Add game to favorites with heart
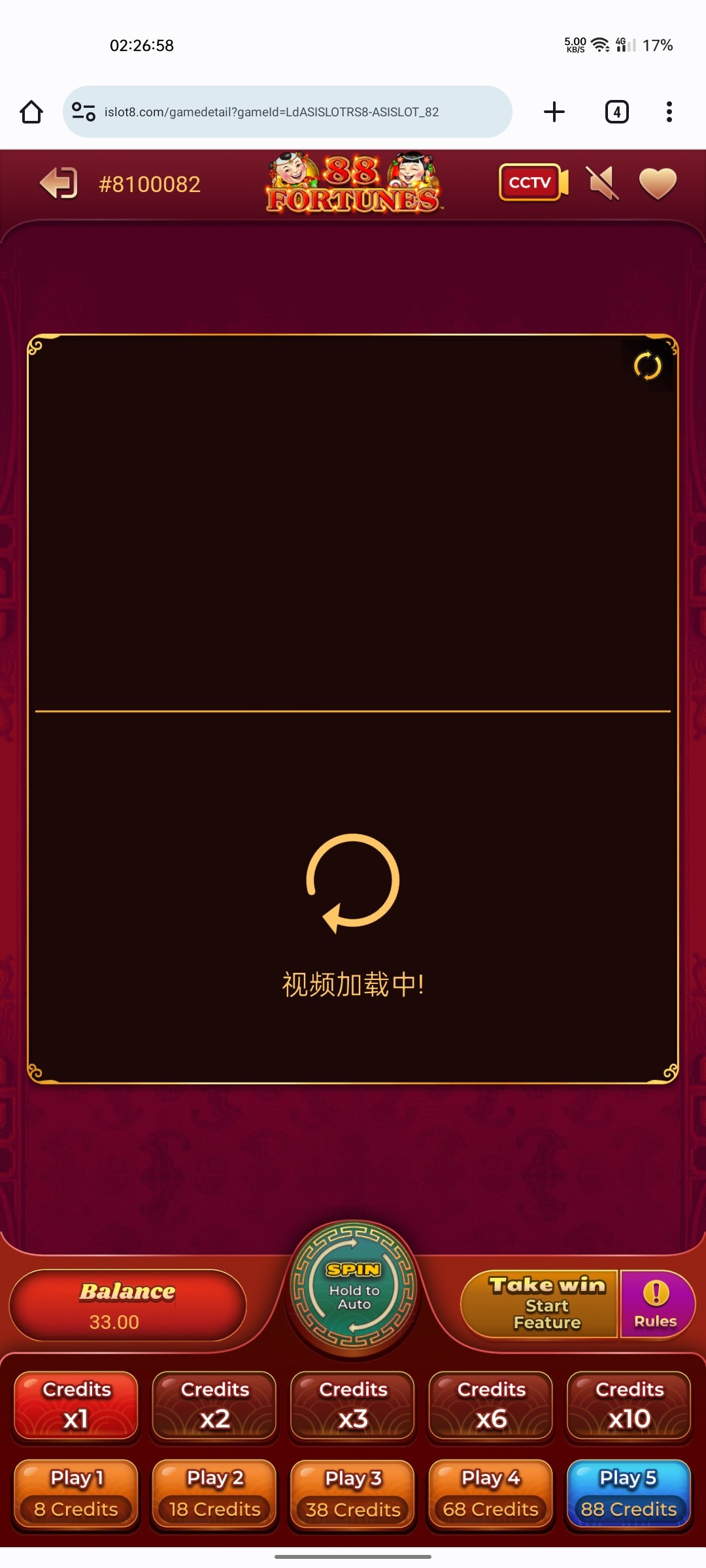 pos(657,183)
